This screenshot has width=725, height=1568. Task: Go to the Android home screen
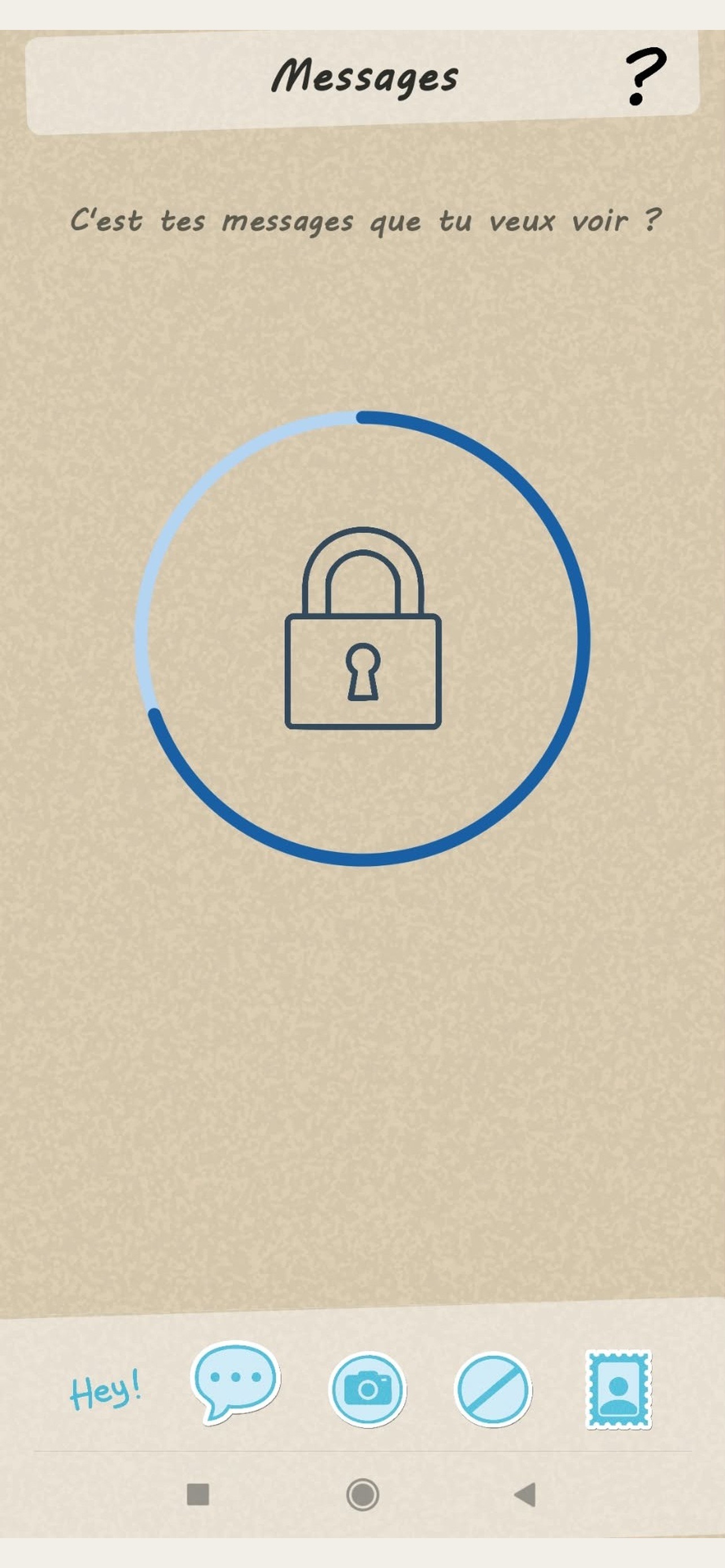point(363,1495)
